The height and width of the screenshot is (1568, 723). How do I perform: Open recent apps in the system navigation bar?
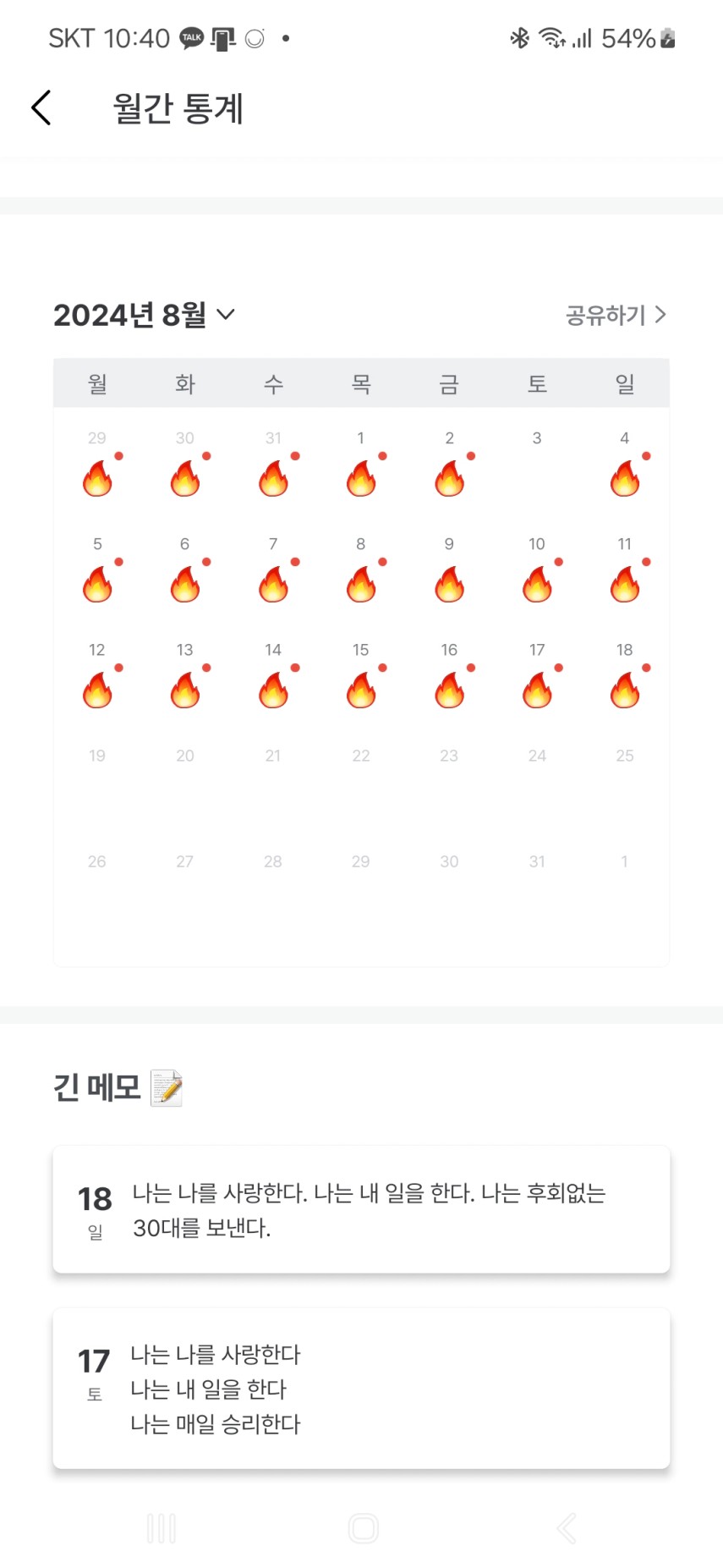click(x=161, y=1528)
